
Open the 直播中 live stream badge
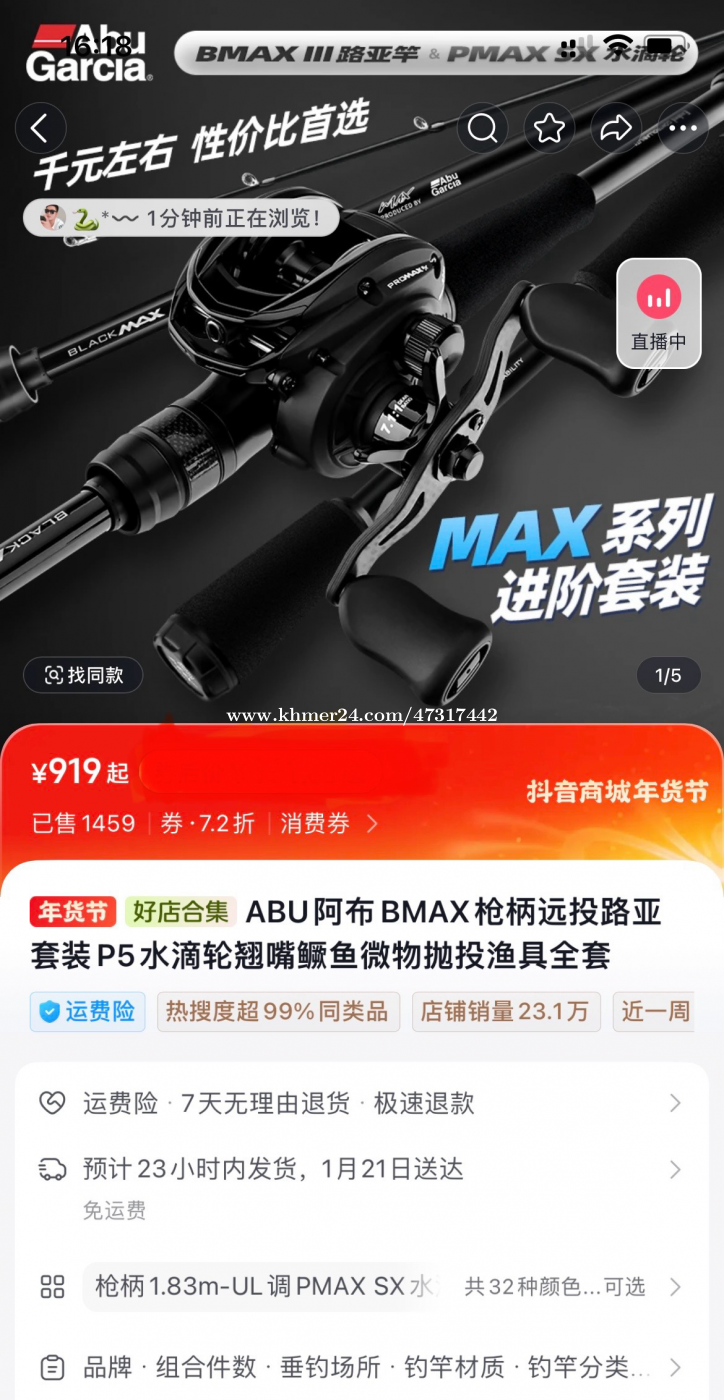pyautogui.click(x=659, y=313)
